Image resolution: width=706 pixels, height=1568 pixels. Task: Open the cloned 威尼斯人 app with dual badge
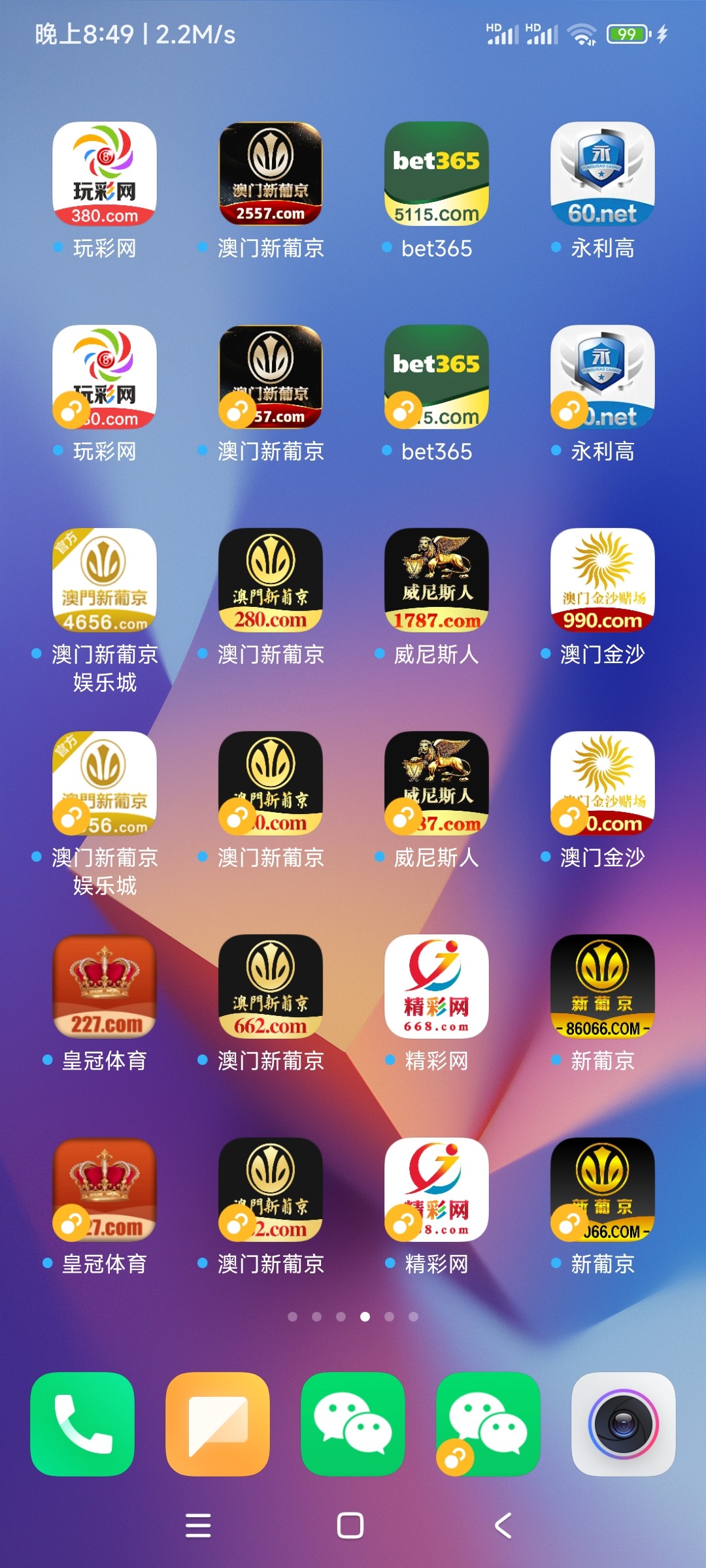tap(436, 783)
